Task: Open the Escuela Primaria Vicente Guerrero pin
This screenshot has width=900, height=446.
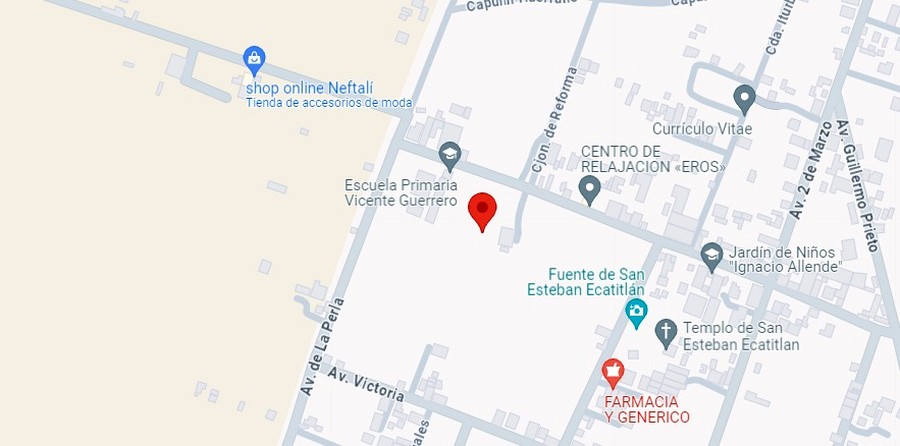Action: (450, 155)
